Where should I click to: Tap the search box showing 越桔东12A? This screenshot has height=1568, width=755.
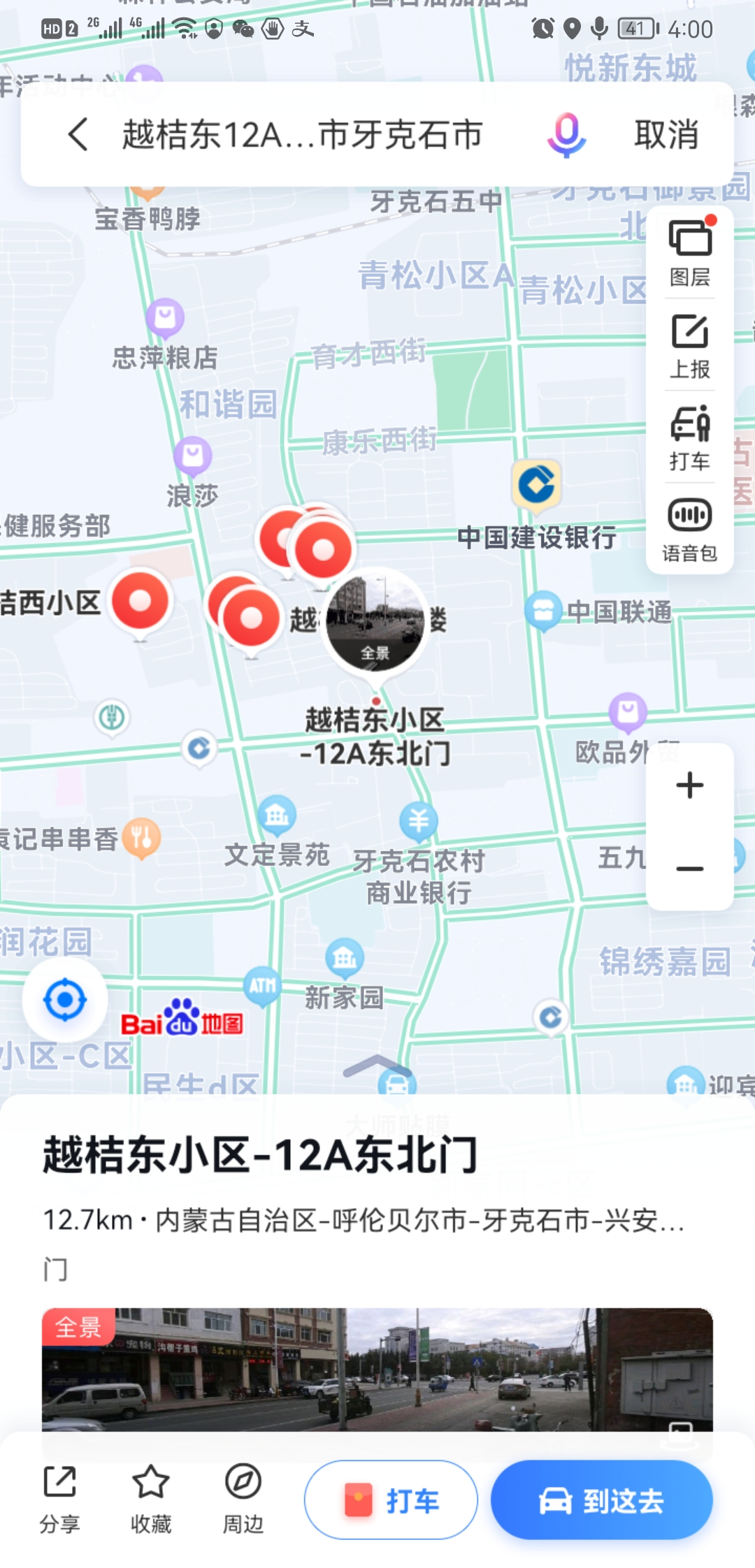302,134
